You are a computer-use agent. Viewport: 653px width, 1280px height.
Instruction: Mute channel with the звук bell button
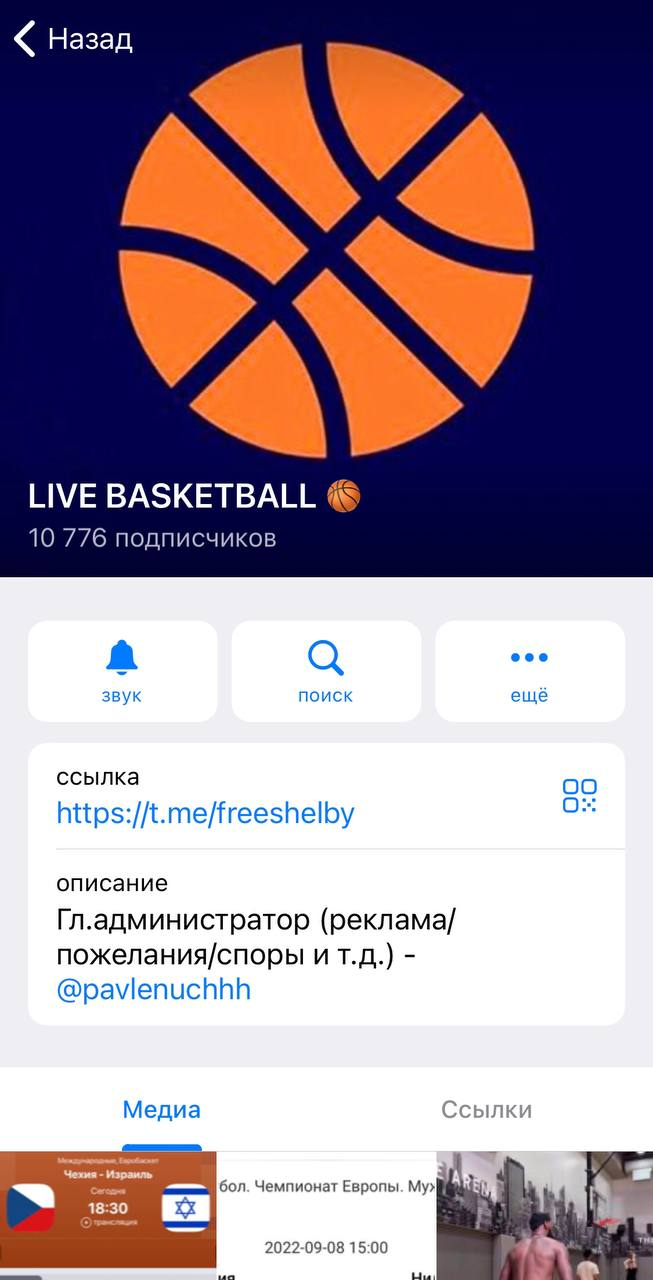(x=122, y=671)
